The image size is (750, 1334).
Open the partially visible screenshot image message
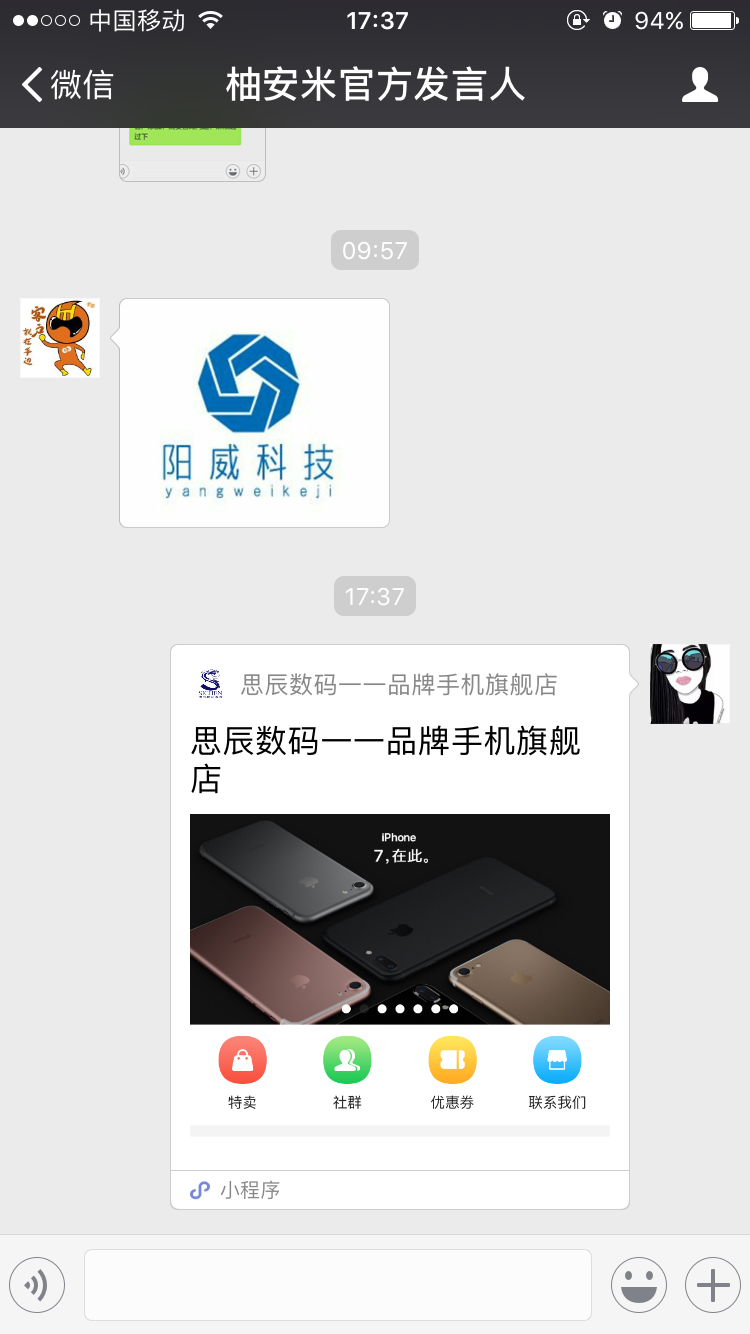click(x=192, y=154)
